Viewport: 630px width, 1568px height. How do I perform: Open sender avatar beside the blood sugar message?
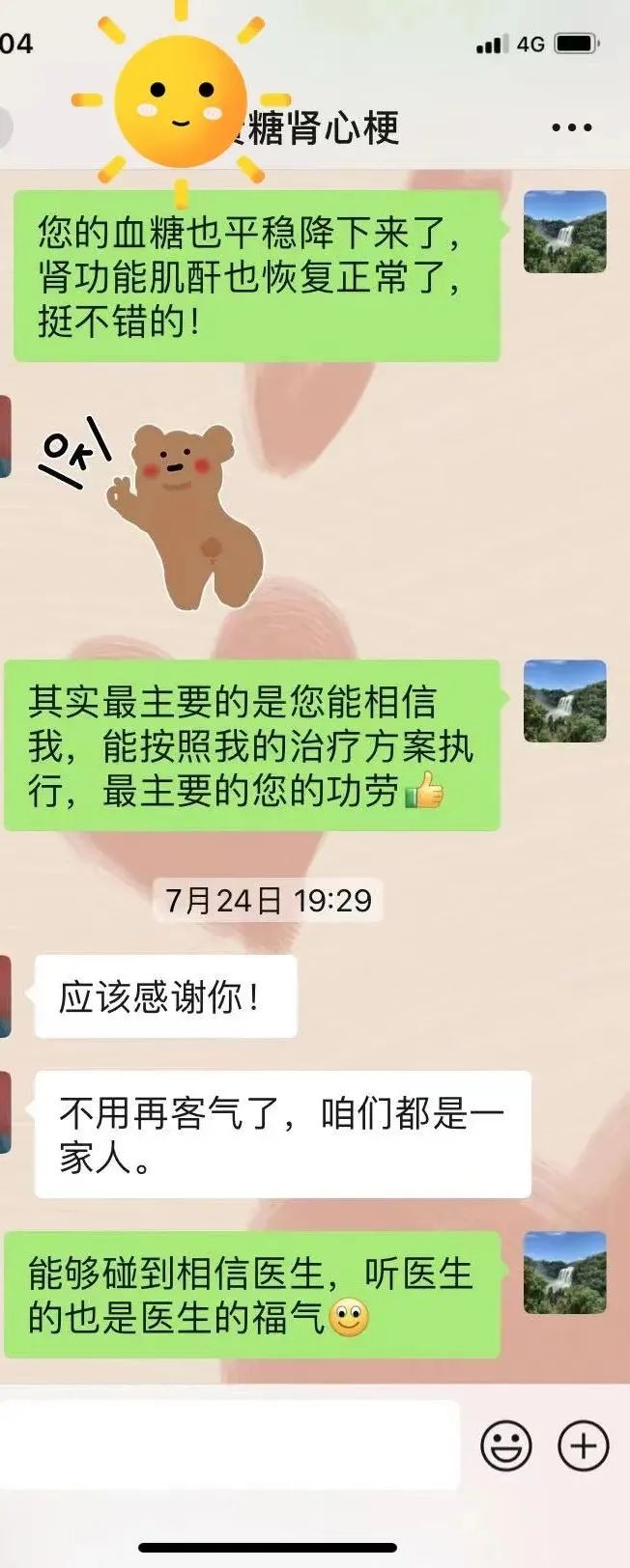click(x=565, y=232)
